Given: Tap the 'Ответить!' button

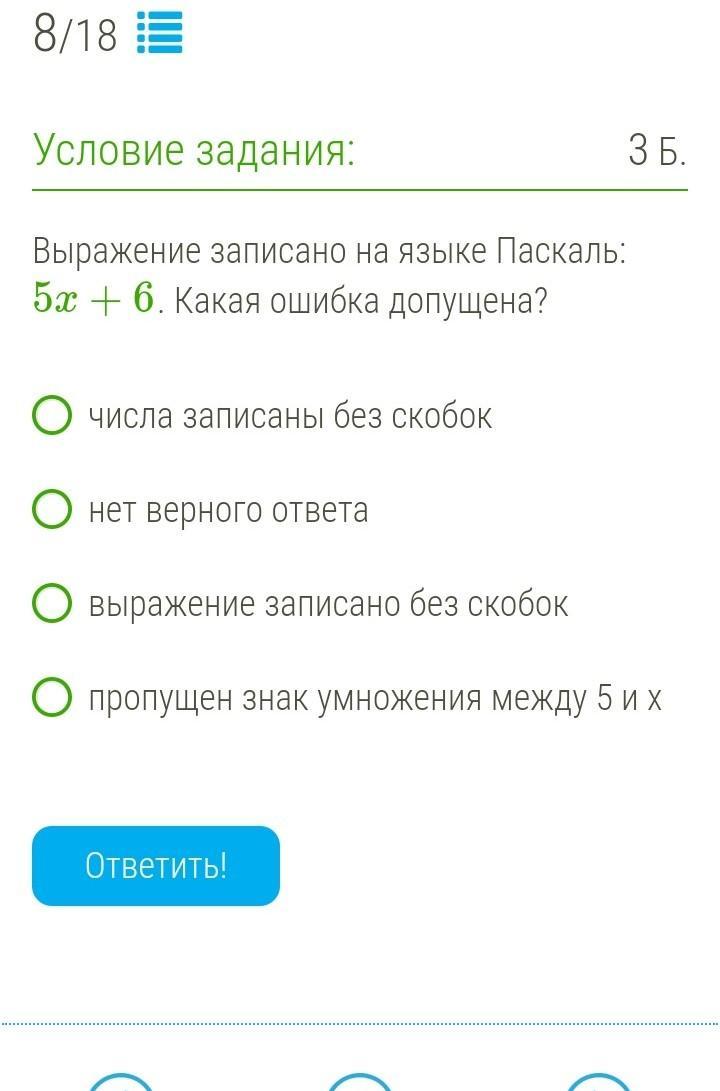Looking at the screenshot, I should point(156,865).
